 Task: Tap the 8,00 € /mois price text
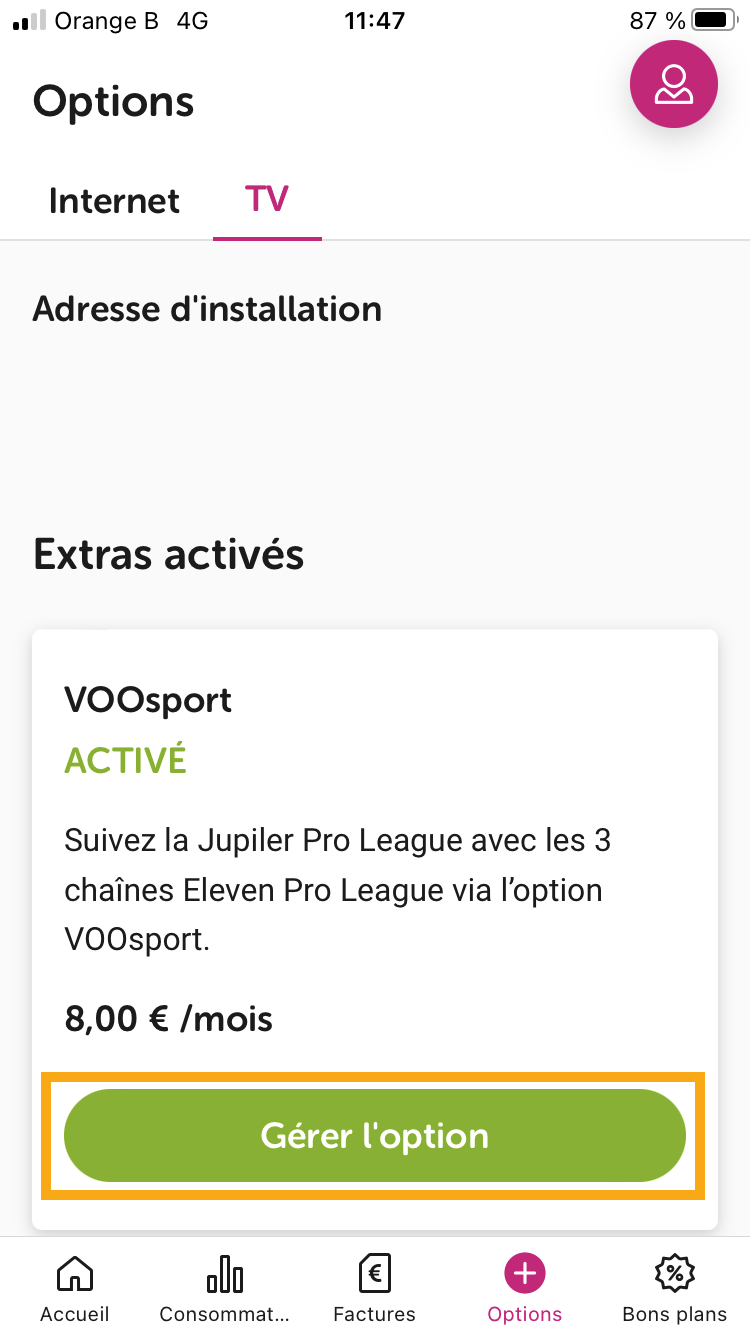167,1018
